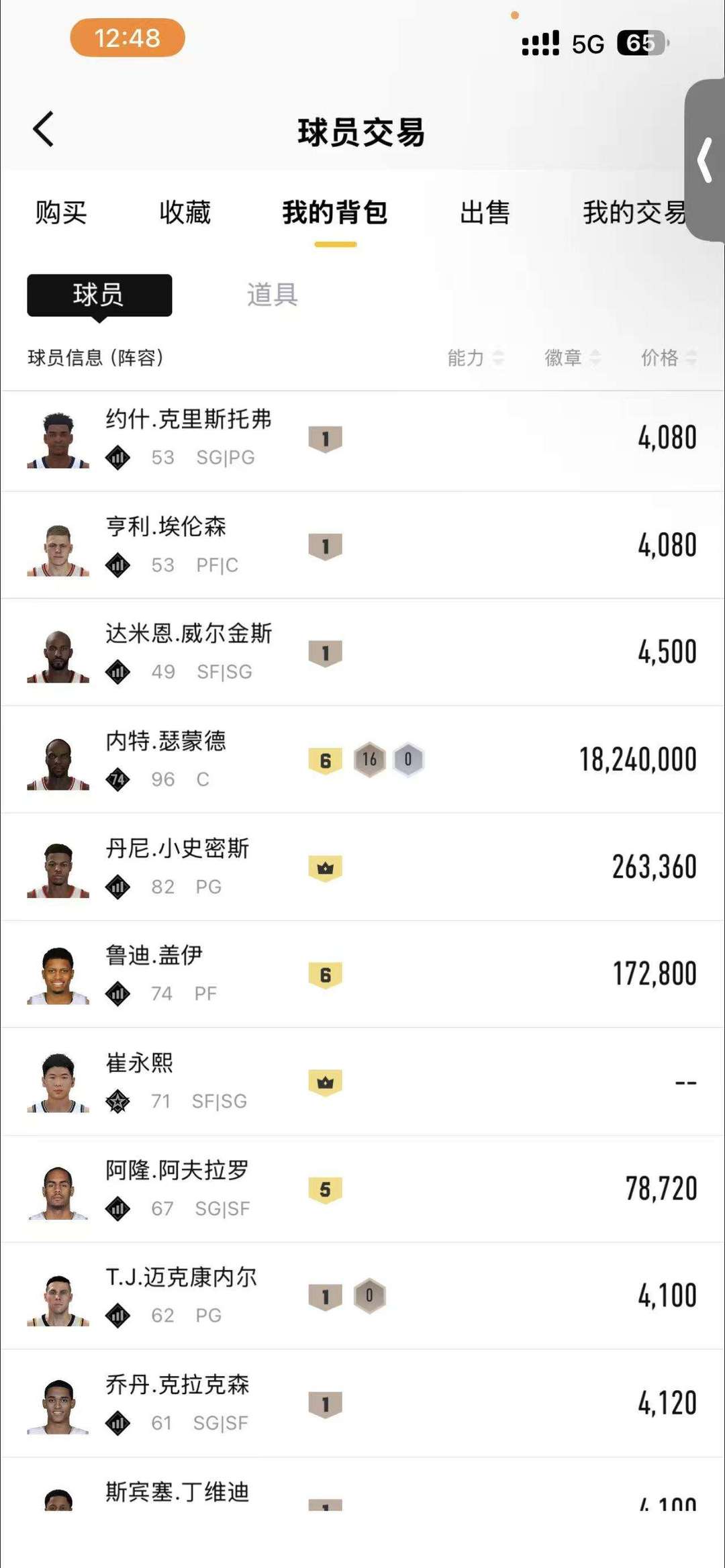This screenshot has height=1568, width=725.
Task: Switch to 我的交易 tab
Action: (x=634, y=213)
